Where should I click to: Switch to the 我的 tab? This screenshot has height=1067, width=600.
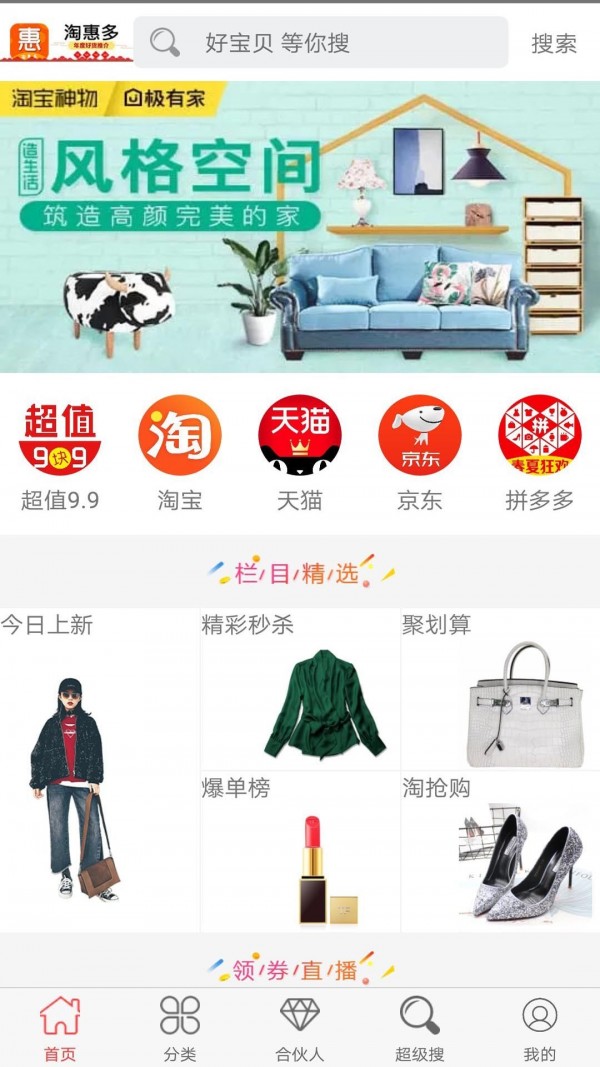pos(539,1028)
